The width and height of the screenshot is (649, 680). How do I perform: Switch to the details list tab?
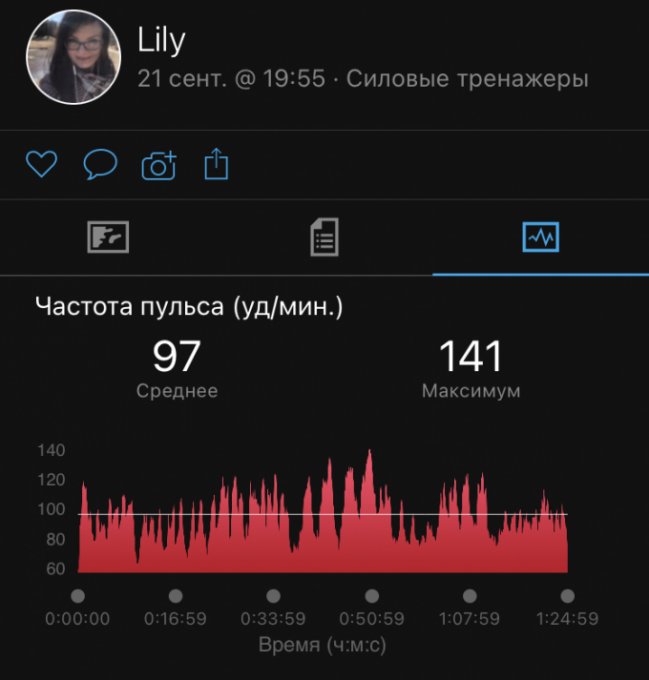[324, 237]
